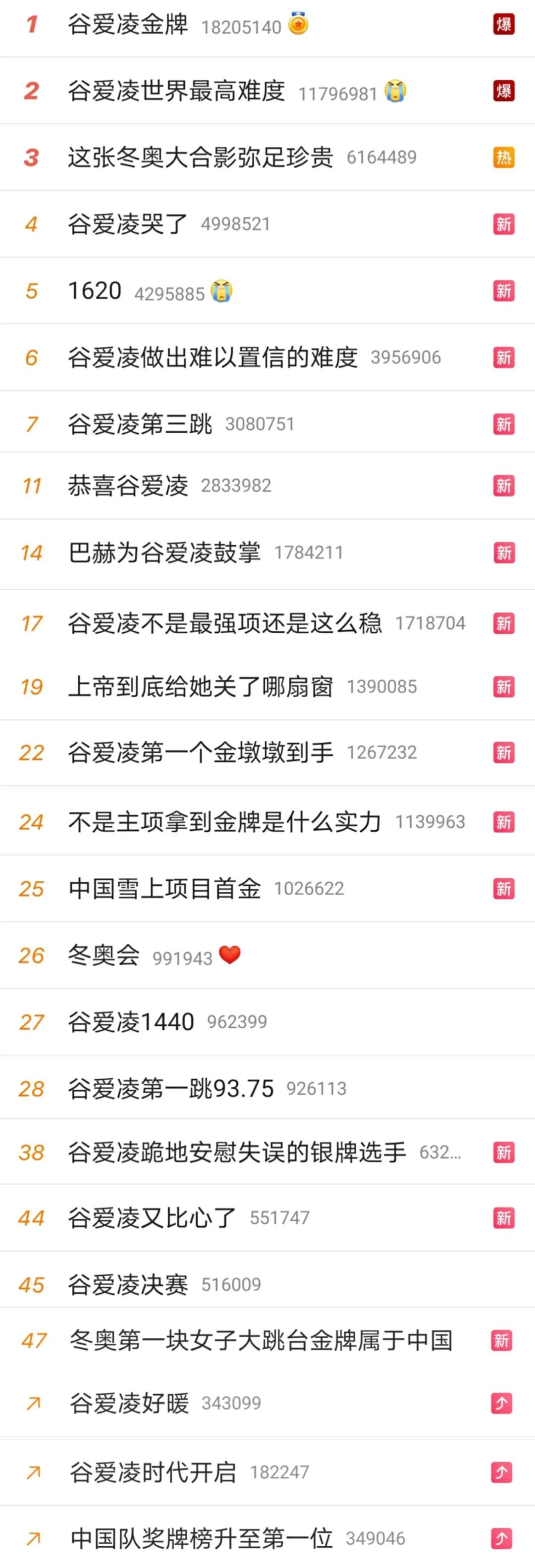This screenshot has height=1568, width=535.
Task: Open the topic 中国雪上项目首金
Action: [164, 888]
